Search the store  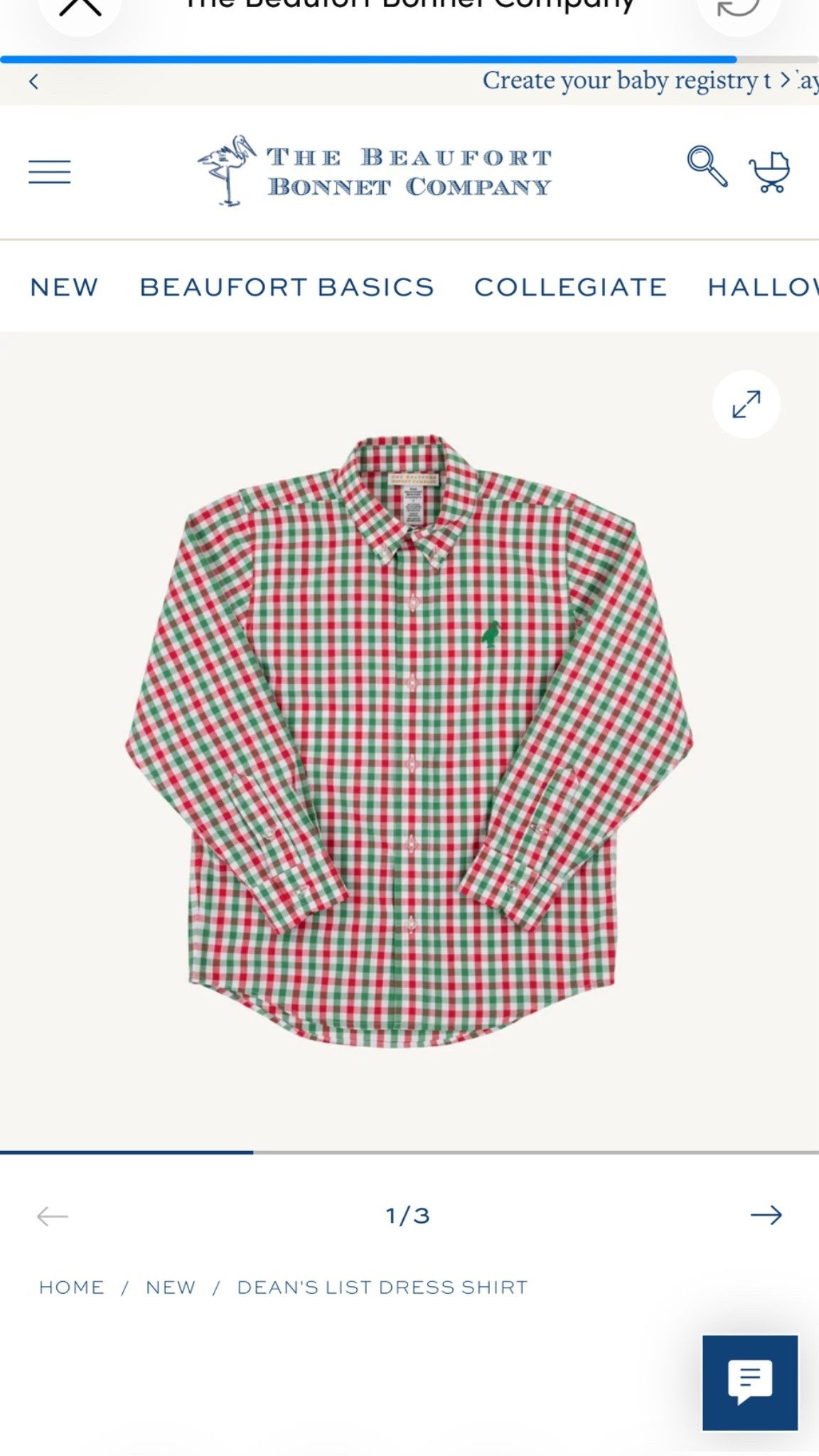pos(707,167)
